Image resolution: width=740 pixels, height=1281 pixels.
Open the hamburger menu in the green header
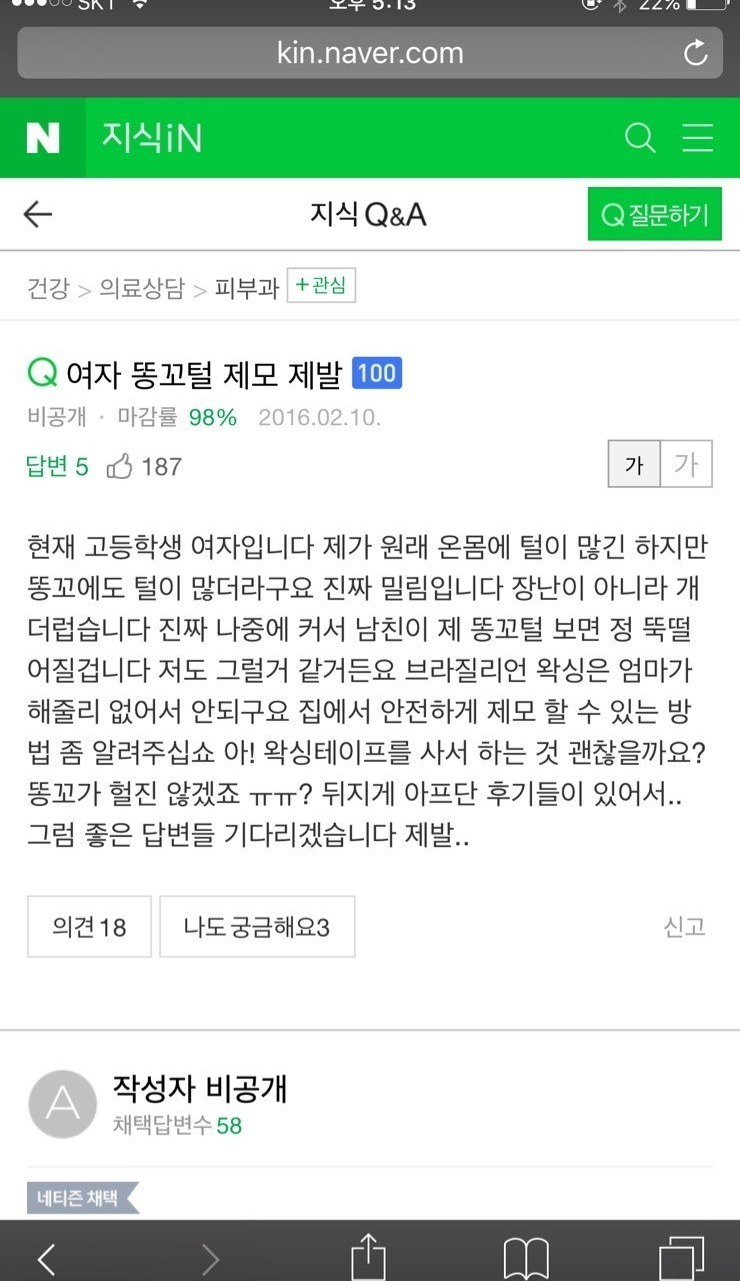[697, 138]
